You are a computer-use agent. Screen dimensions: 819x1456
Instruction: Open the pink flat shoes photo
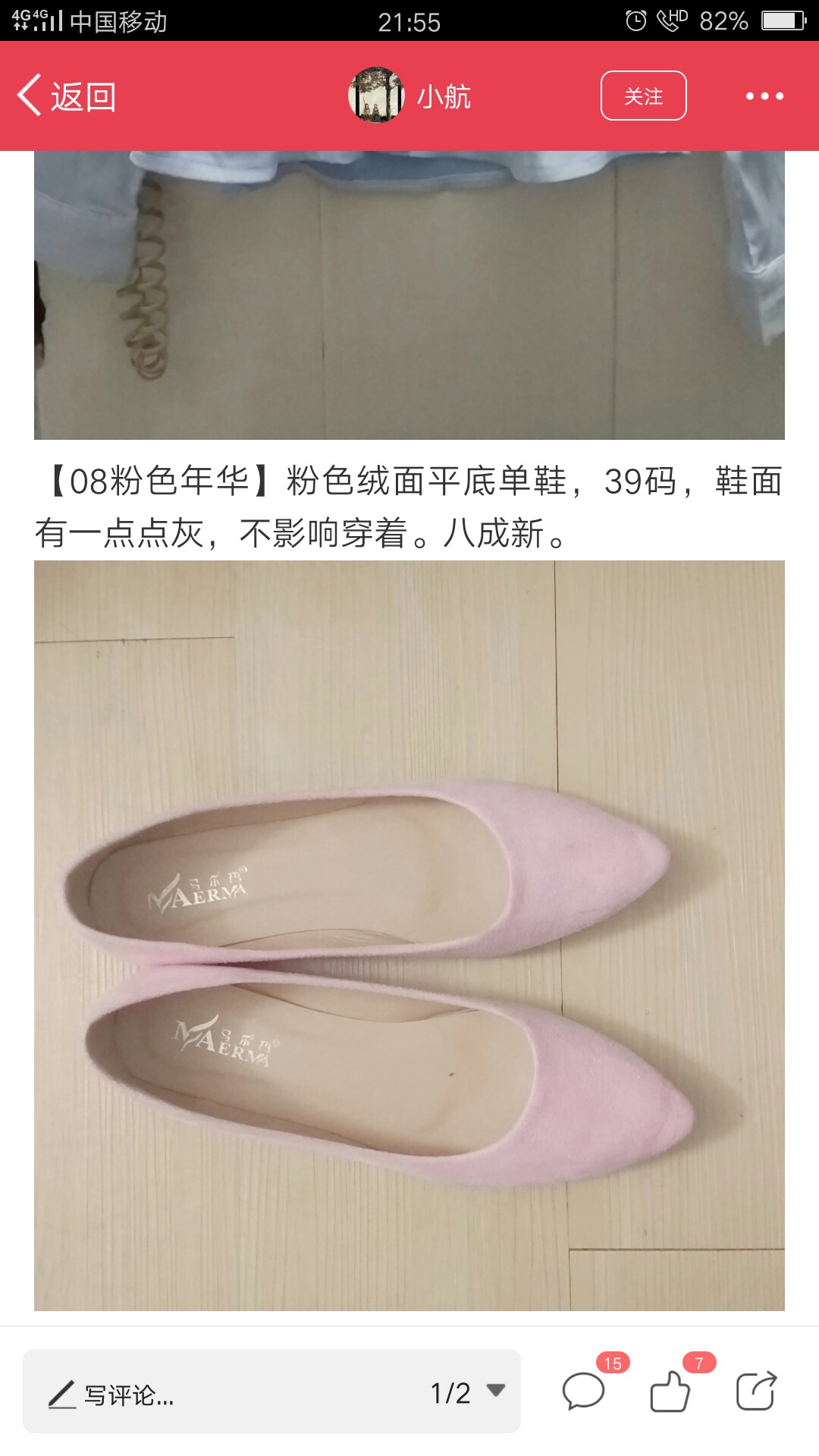tap(409, 936)
